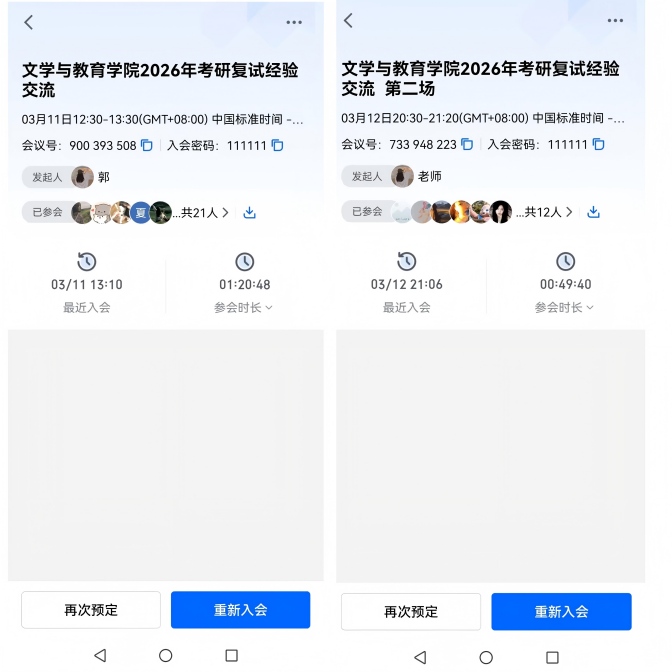Expand 参会时长 under 01:20:48
The image size is (672, 672).
pyautogui.click(x=244, y=308)
